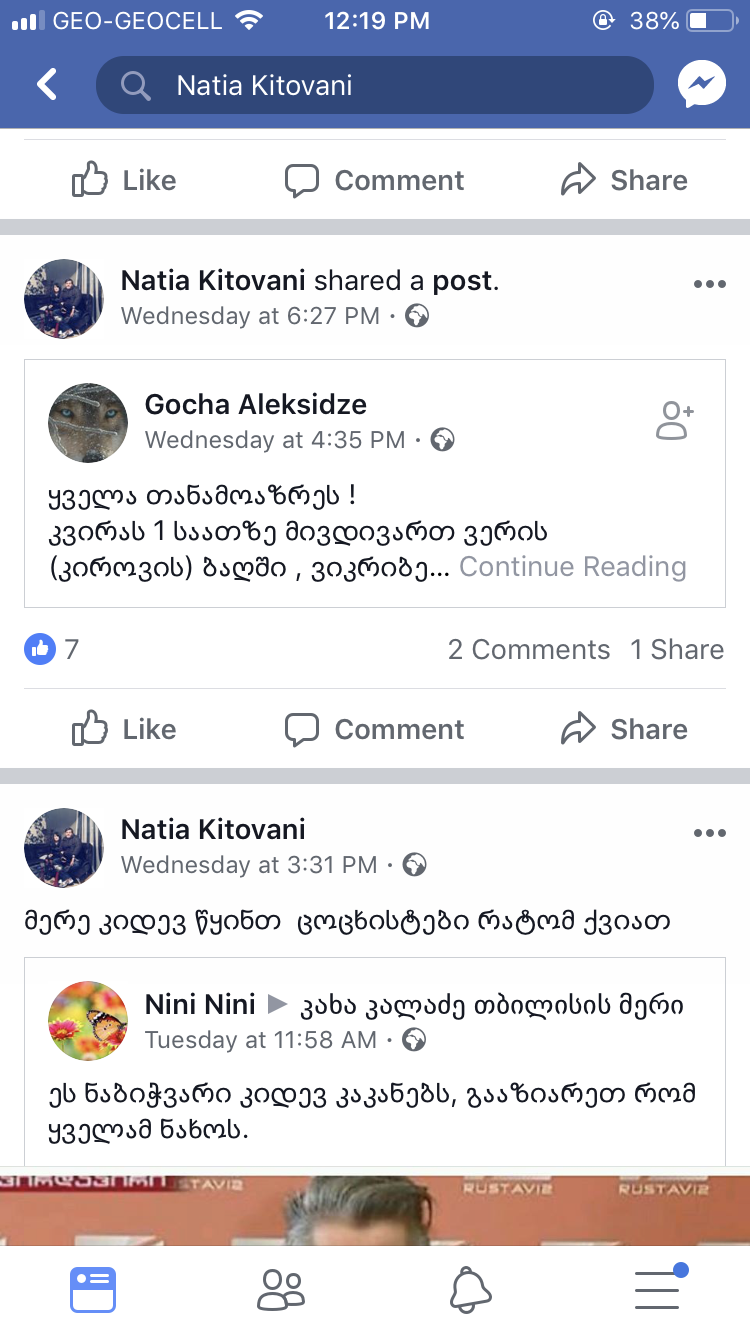Open the Friends tab
The height and width of the screenshot is (1334, 750).
(280, 1290)
